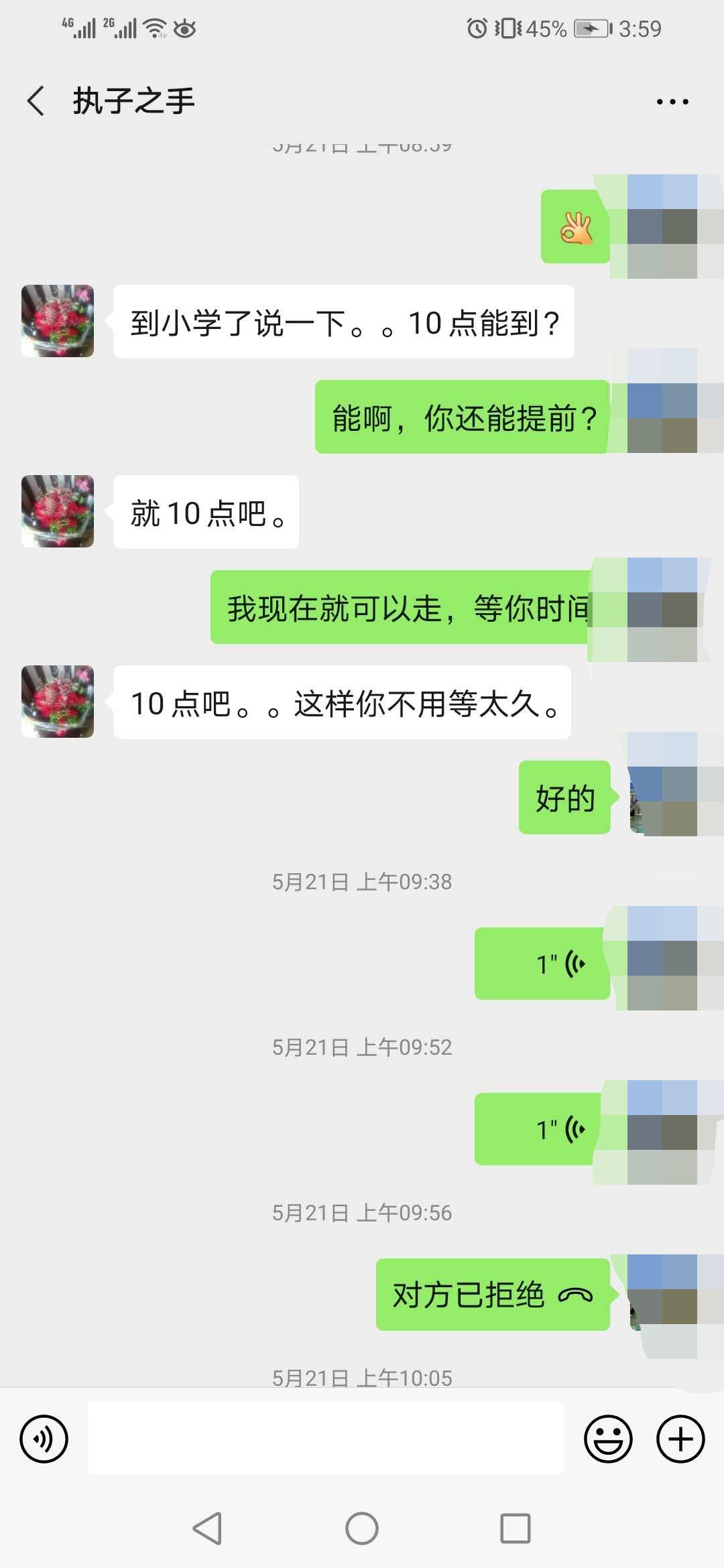Open recent apps from navigation bar

click(515, 1528)
